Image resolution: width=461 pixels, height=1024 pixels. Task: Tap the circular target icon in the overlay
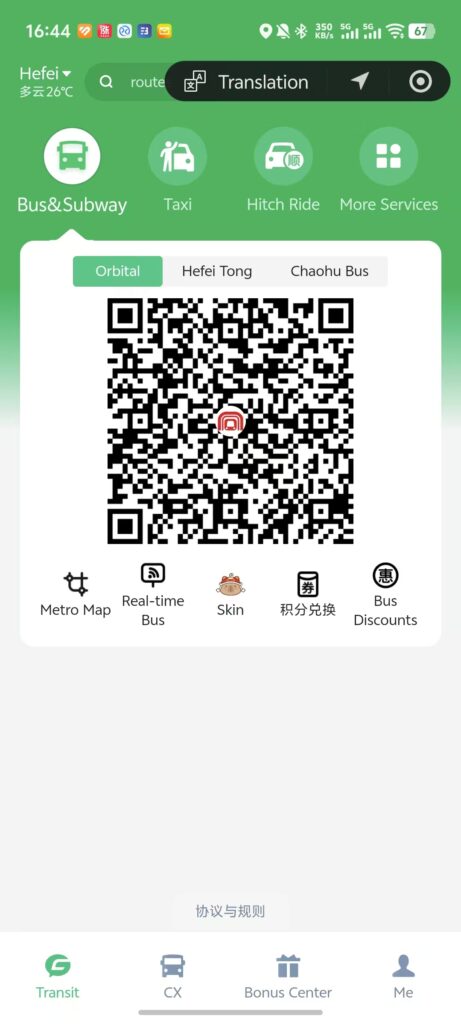pyautogui.click(x=421, y=82)
